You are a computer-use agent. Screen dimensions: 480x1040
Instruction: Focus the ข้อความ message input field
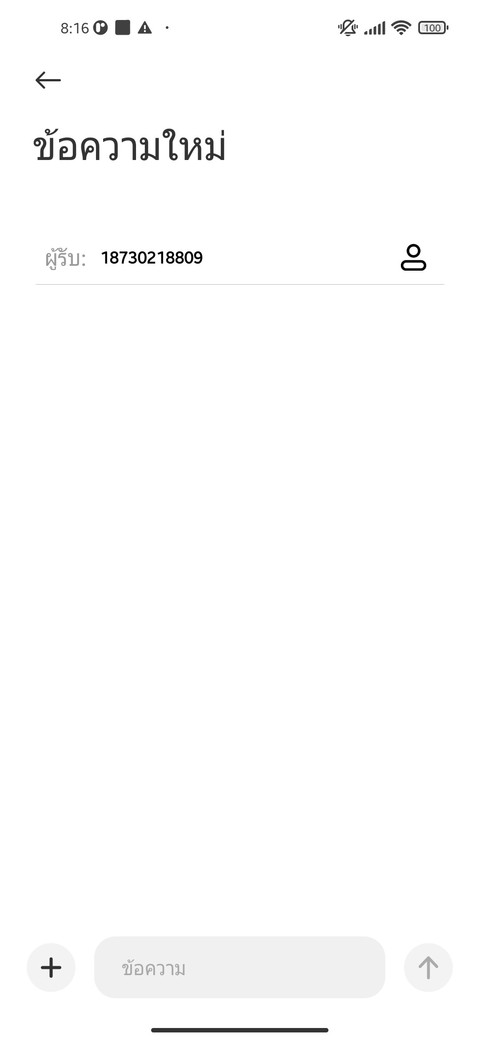(239, 968)
